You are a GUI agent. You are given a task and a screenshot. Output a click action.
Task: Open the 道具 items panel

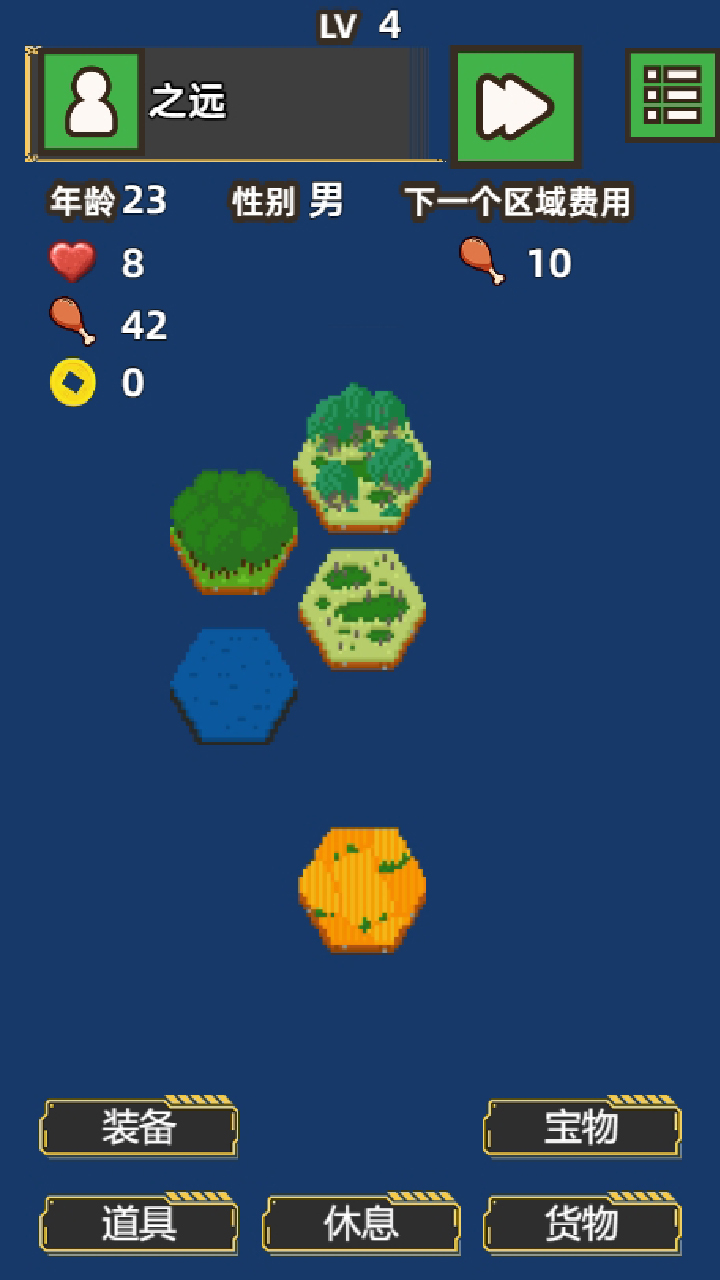point(139,1224)
